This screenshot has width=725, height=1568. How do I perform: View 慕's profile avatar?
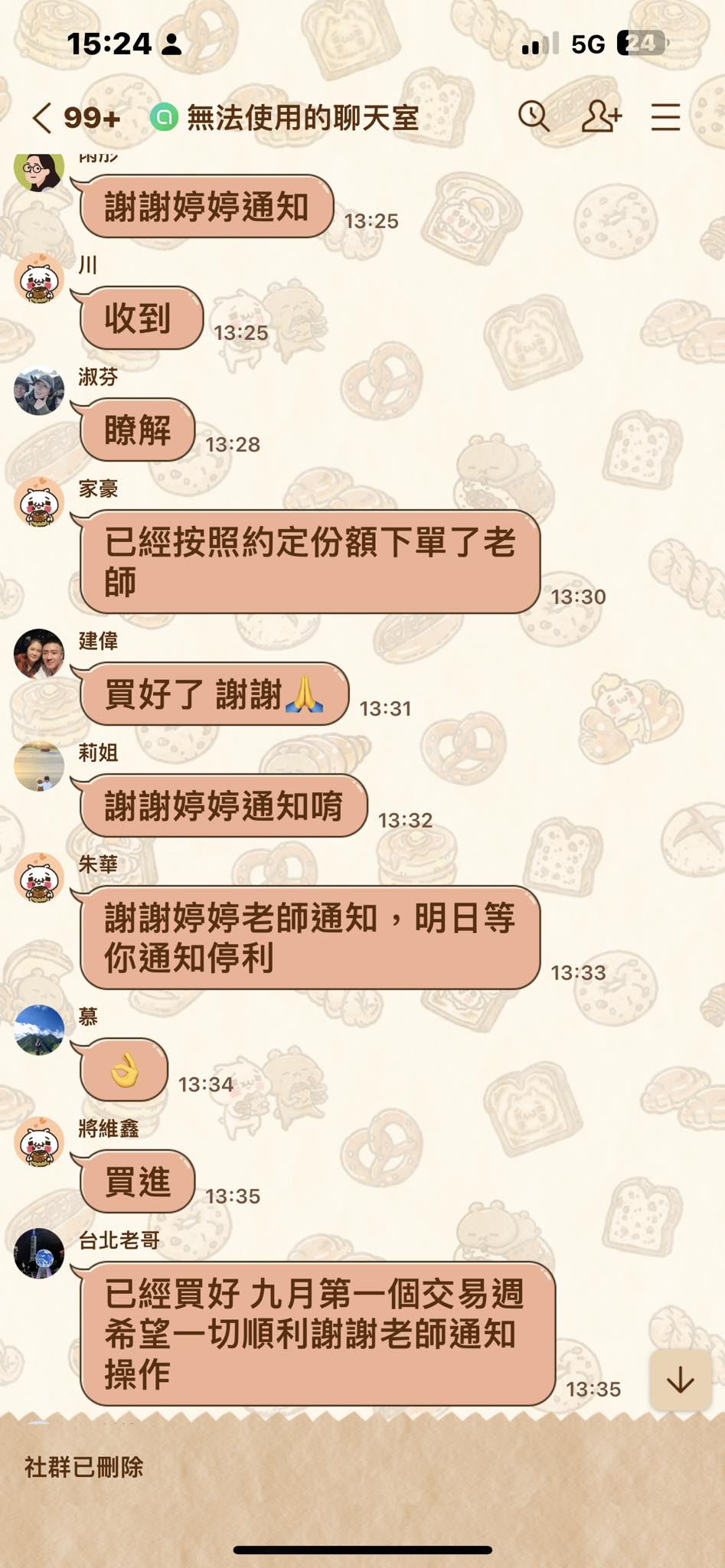tap(39, 1031)
